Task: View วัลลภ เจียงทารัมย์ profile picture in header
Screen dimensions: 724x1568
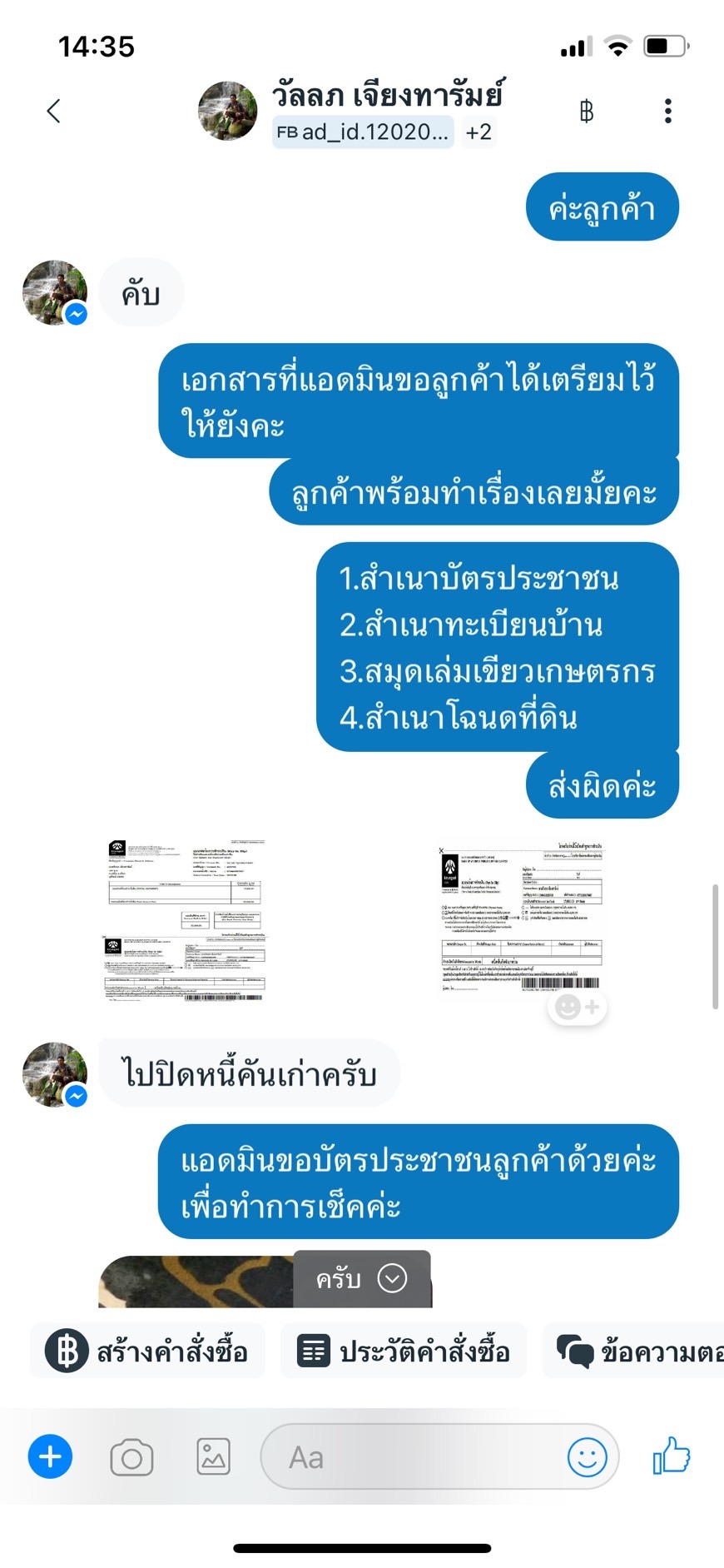Action: click(x=227, y=111)
